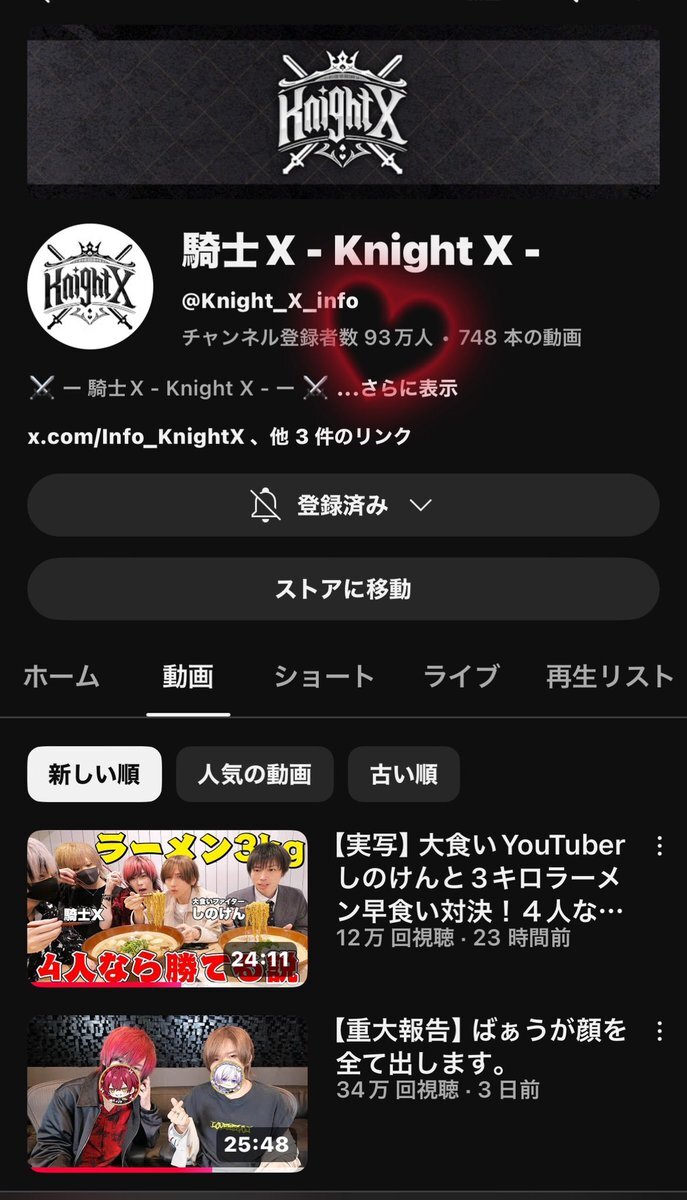Open the 再生リスト tab

point(610,677)
